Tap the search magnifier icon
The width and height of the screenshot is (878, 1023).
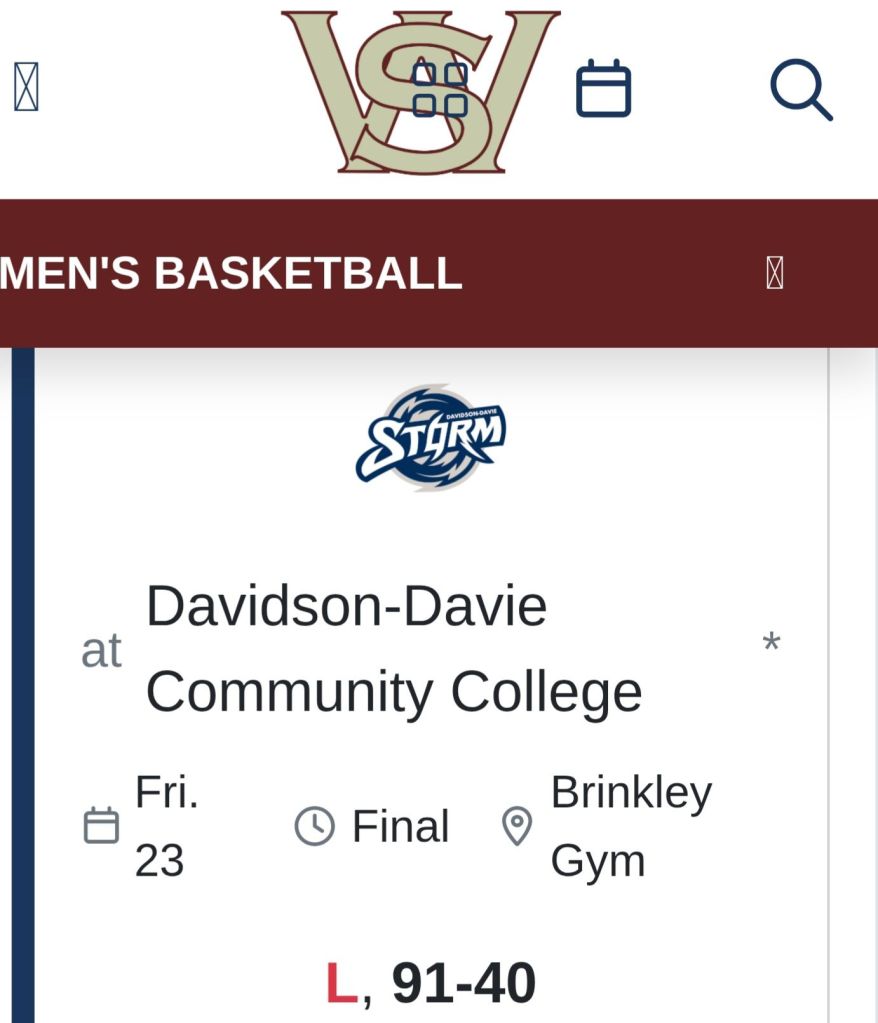(x=801, y=90)
